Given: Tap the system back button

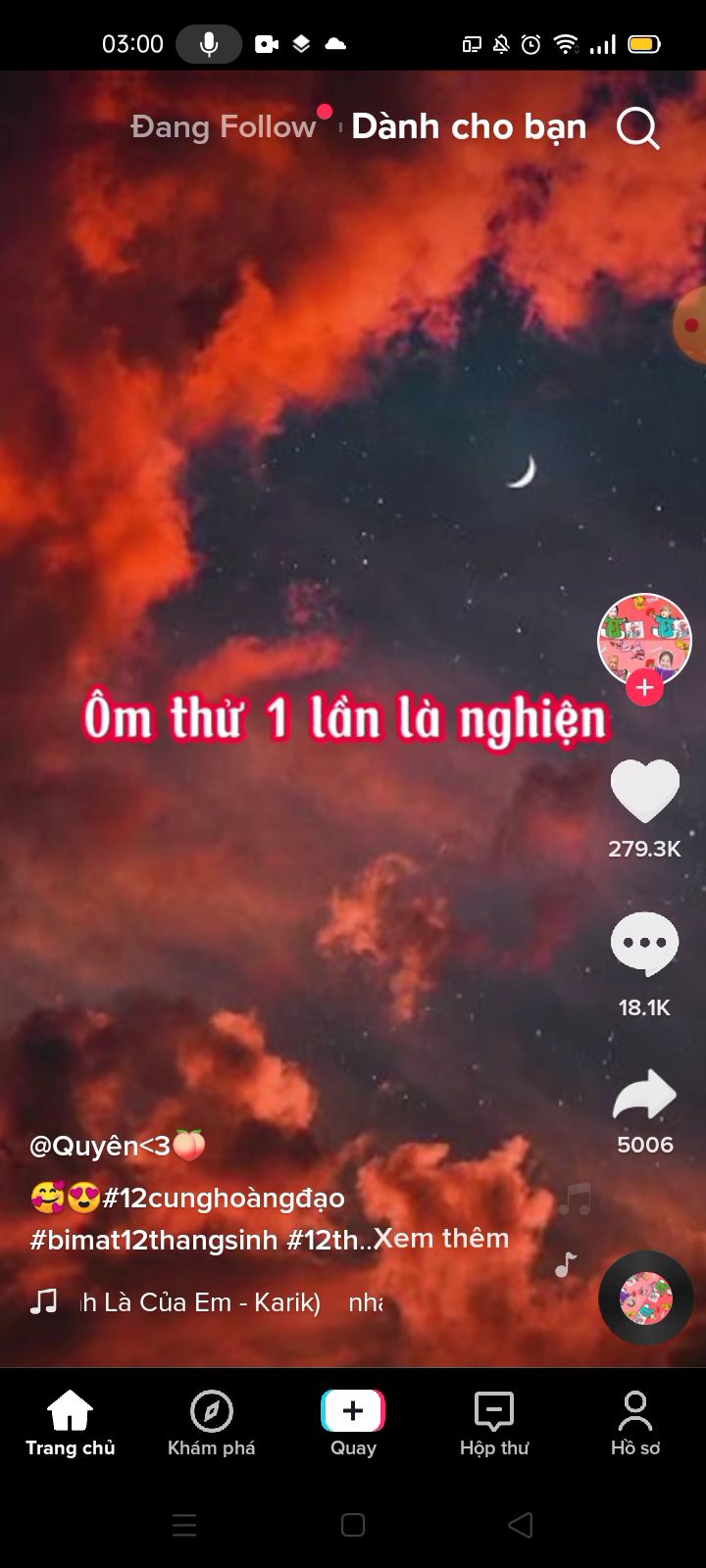Looking at the screenshot, I should coord(521,1525).
